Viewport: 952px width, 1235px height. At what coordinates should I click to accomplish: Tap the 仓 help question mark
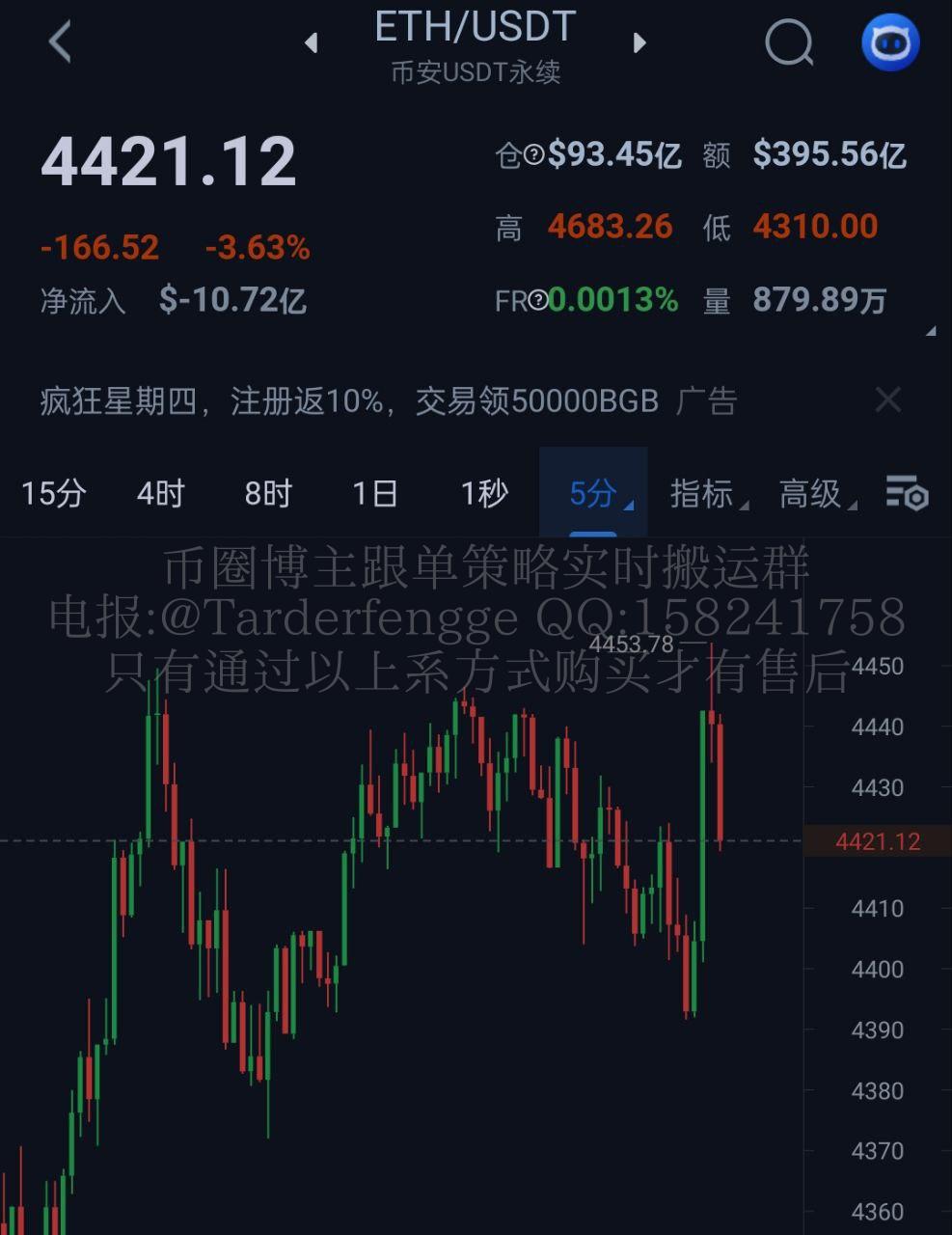coord(533,154)
